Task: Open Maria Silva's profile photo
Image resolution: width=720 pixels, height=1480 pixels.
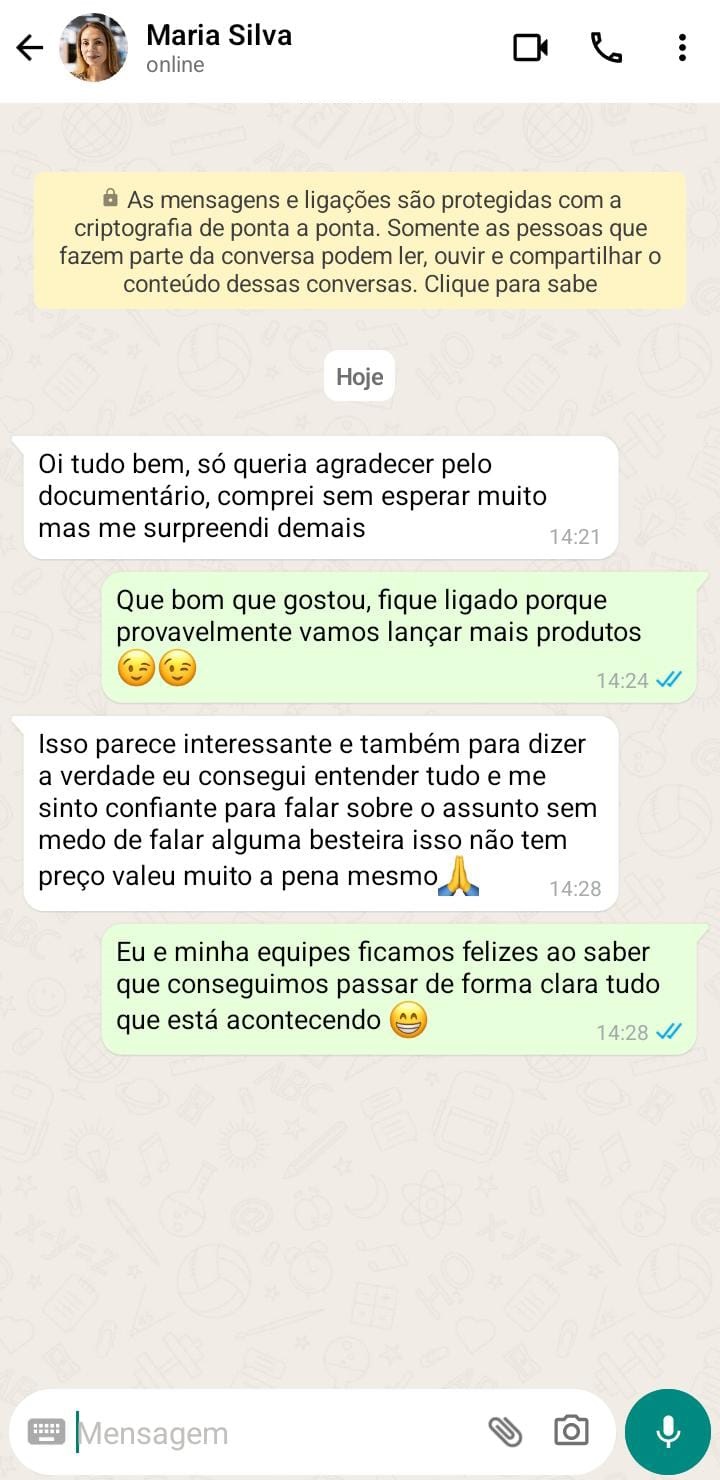Action: click(93, 48)
